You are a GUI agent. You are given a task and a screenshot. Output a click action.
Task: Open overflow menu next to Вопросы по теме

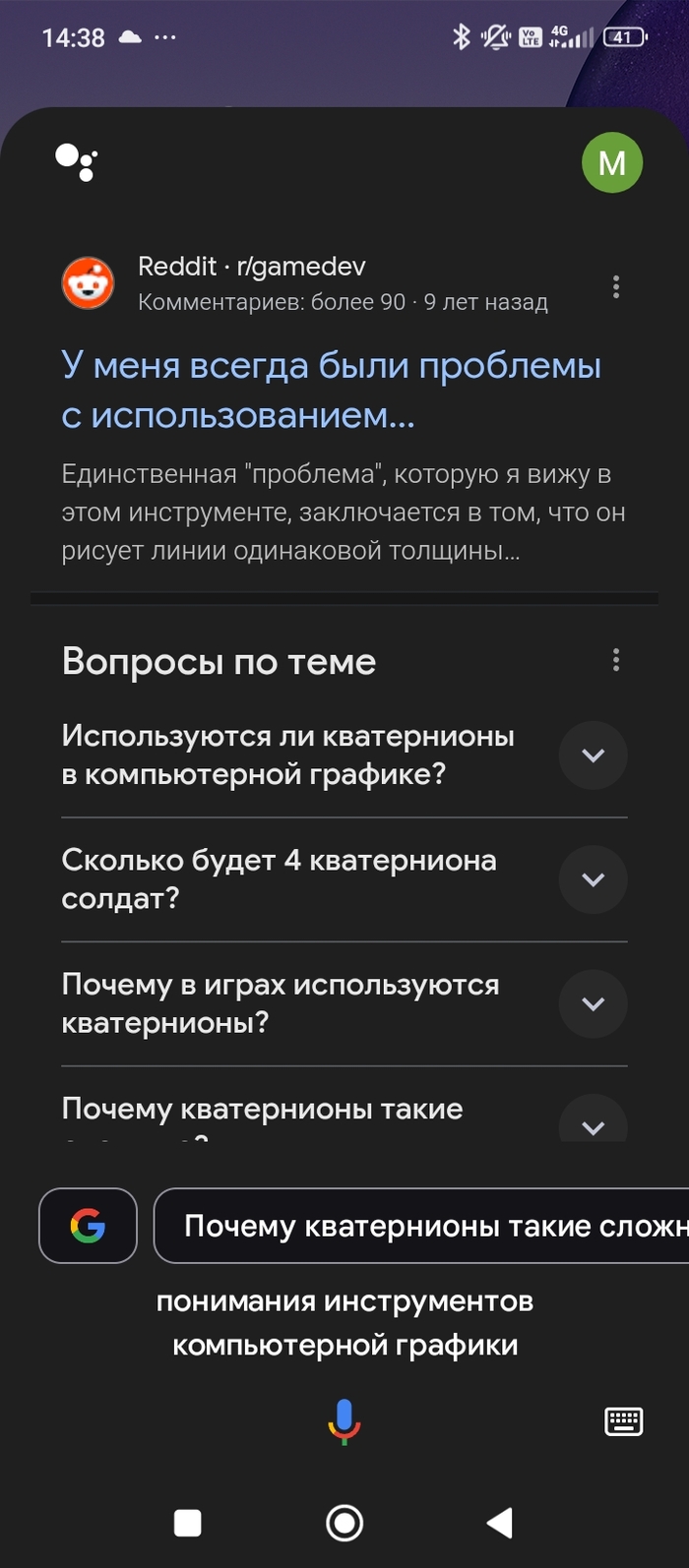click(x=616, y=660)
